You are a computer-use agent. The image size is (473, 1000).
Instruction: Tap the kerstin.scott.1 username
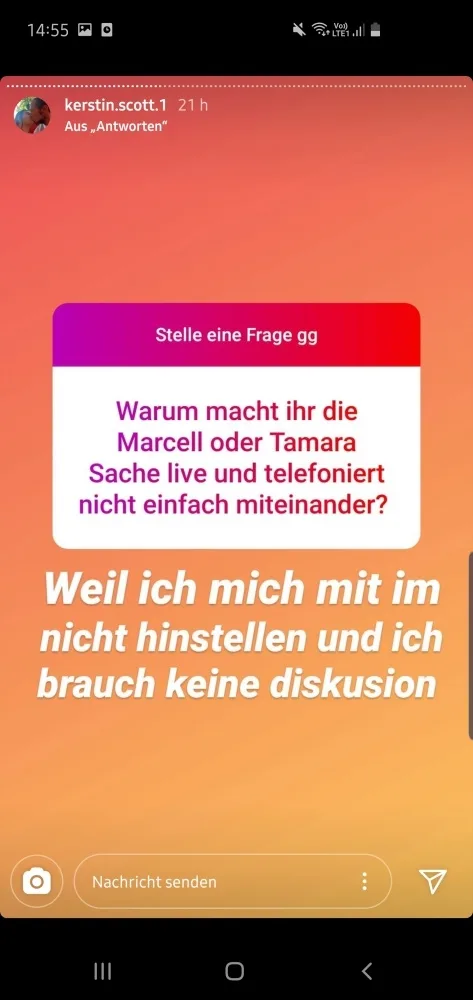click(x=115, y=105)
